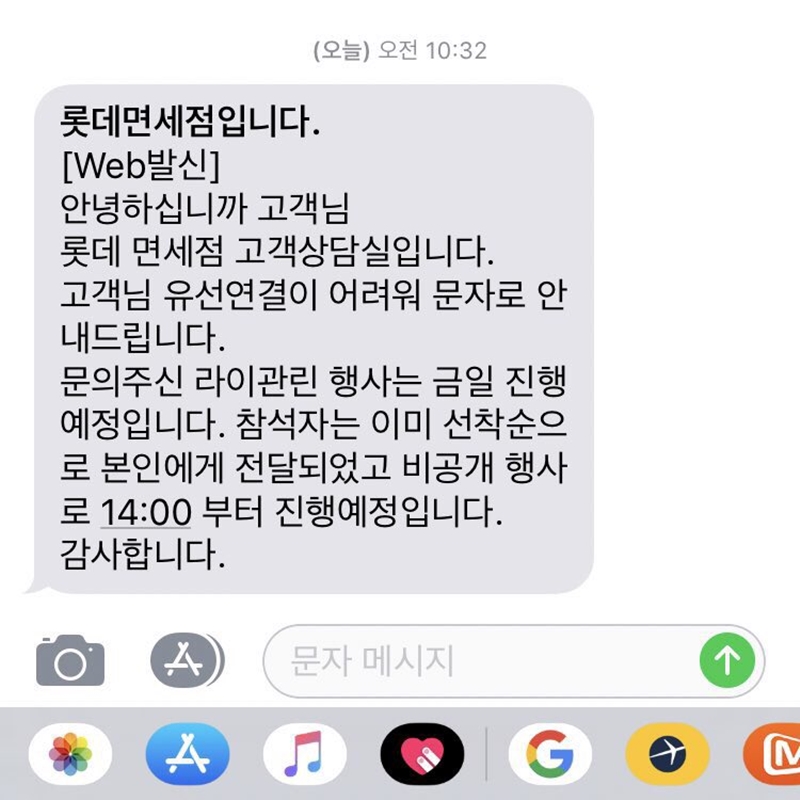Open the App Store in the app drawer
This screenshot has width=800, height=800.
(188, 755)
